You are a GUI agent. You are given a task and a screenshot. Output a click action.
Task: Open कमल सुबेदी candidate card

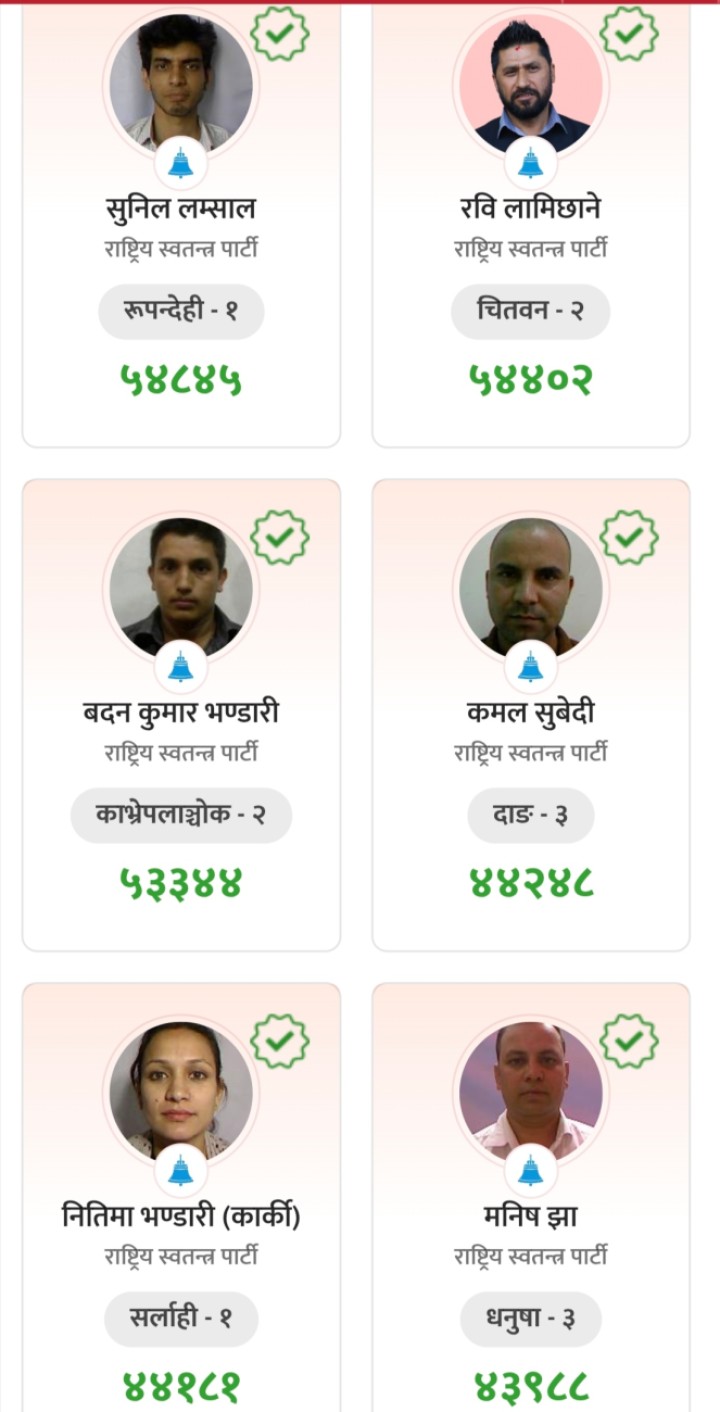pyautogui.click(x=531, y=713)
